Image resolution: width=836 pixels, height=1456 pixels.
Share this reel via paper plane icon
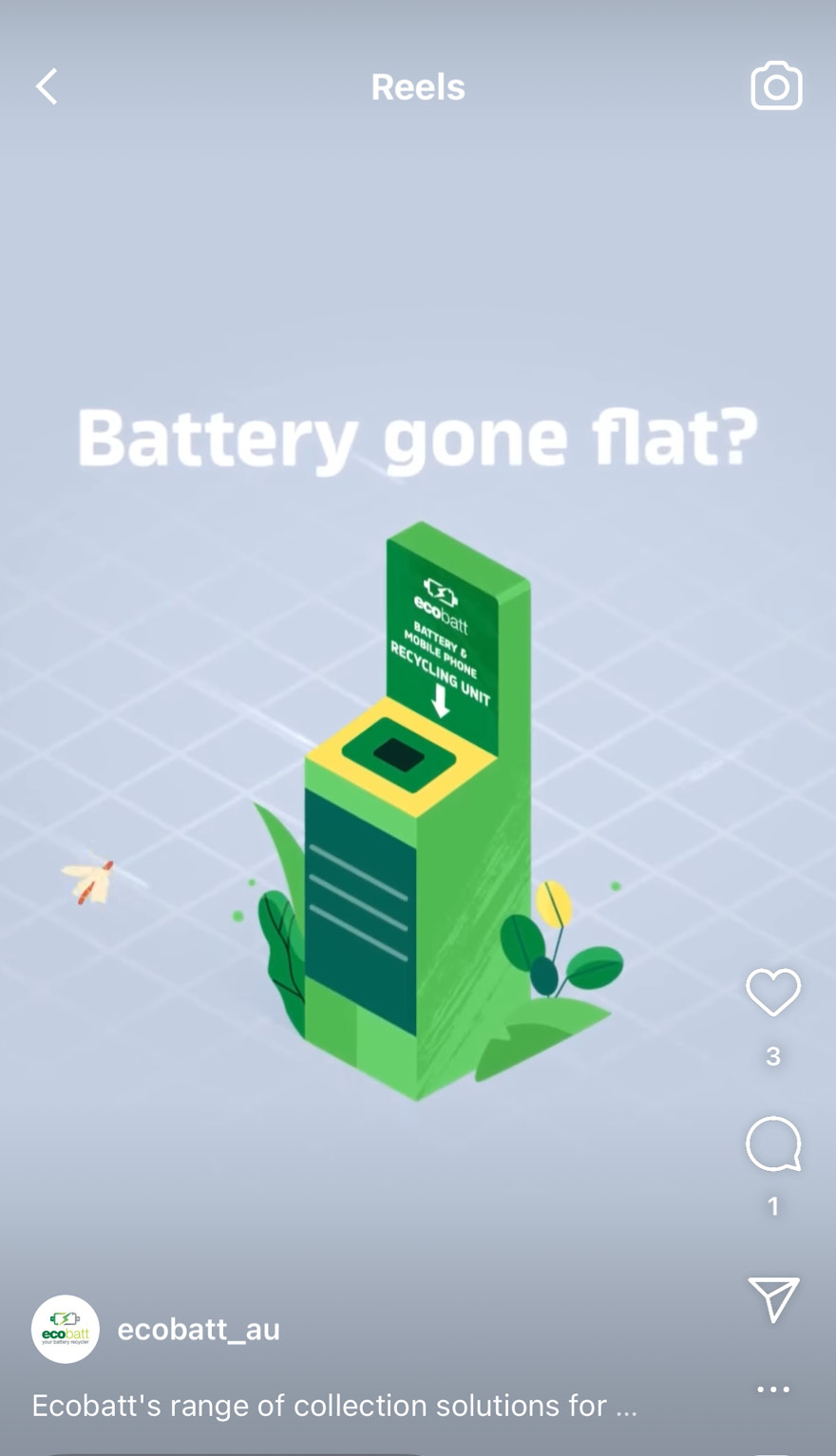(x=772, y=1298)
